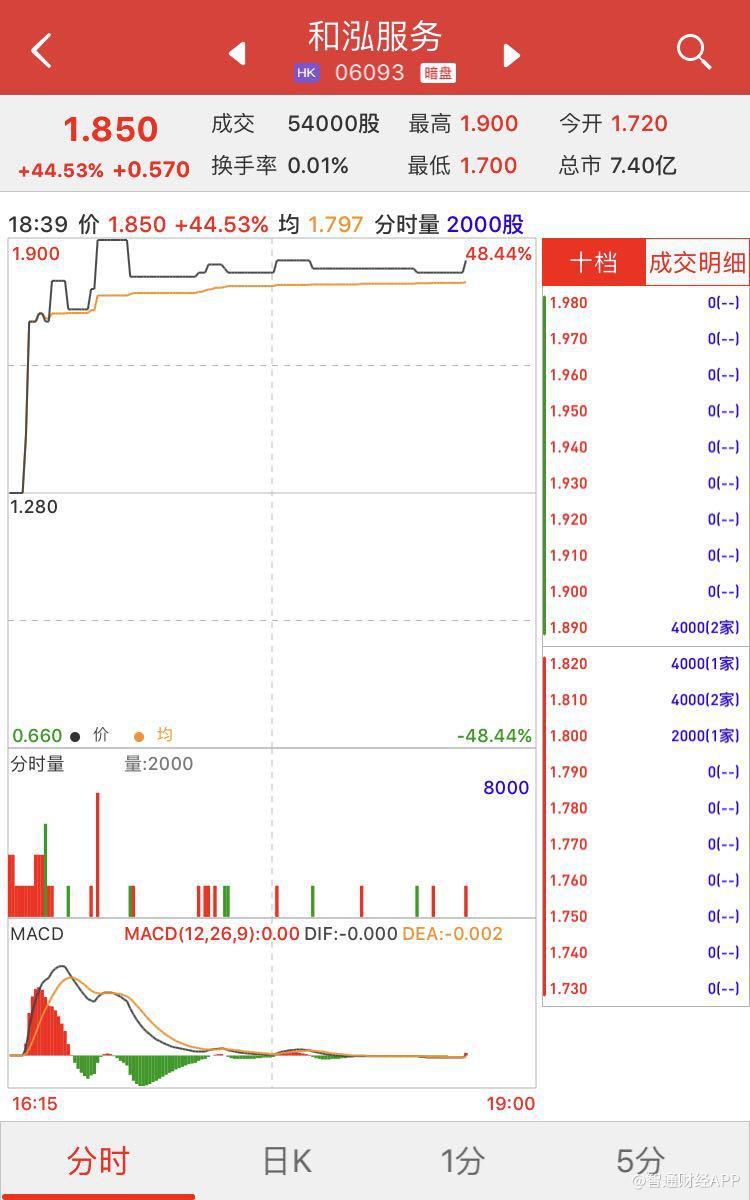Select the 分时 chart tab
This screenshot has height=1200, width=750.
tap(98, 1161)
